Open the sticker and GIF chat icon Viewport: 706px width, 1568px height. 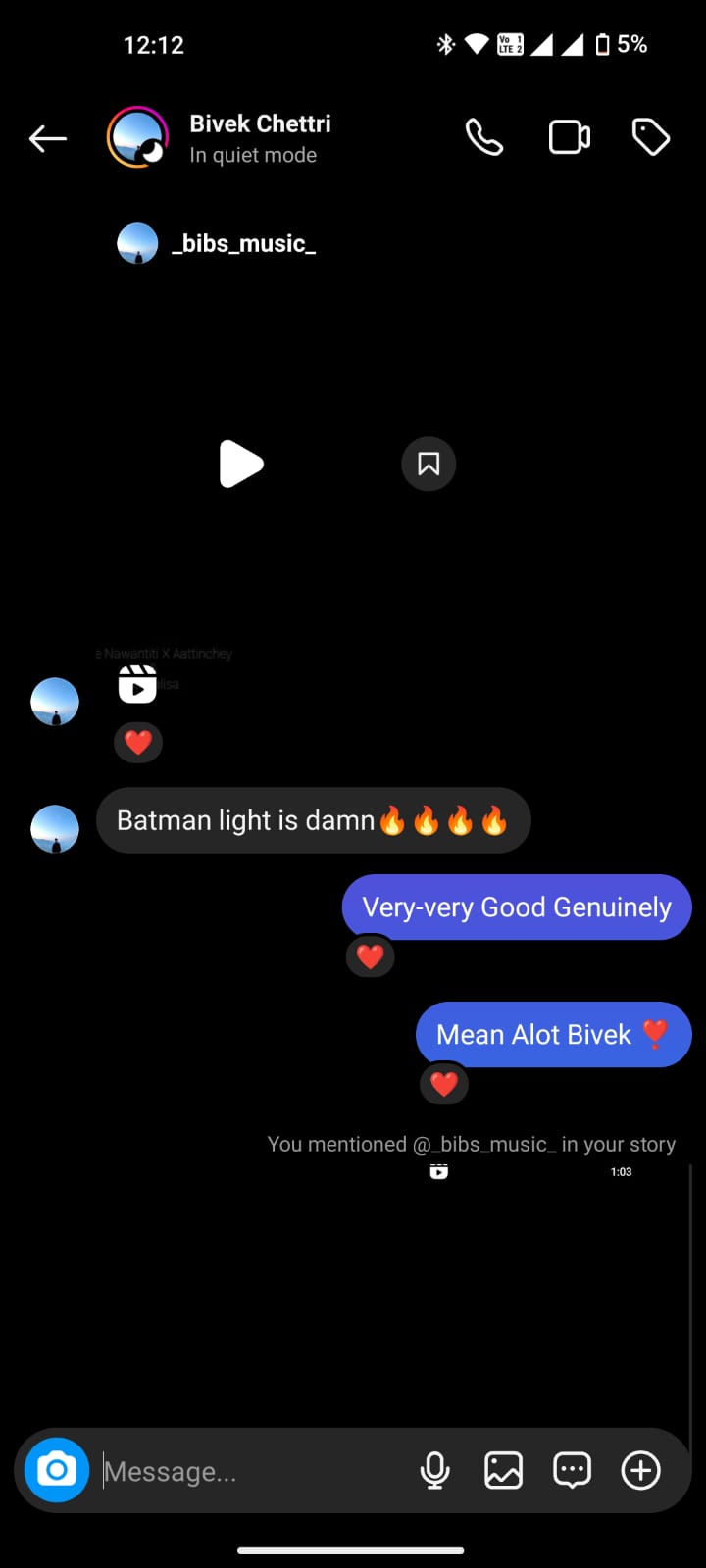click(x=572, y=1471)
